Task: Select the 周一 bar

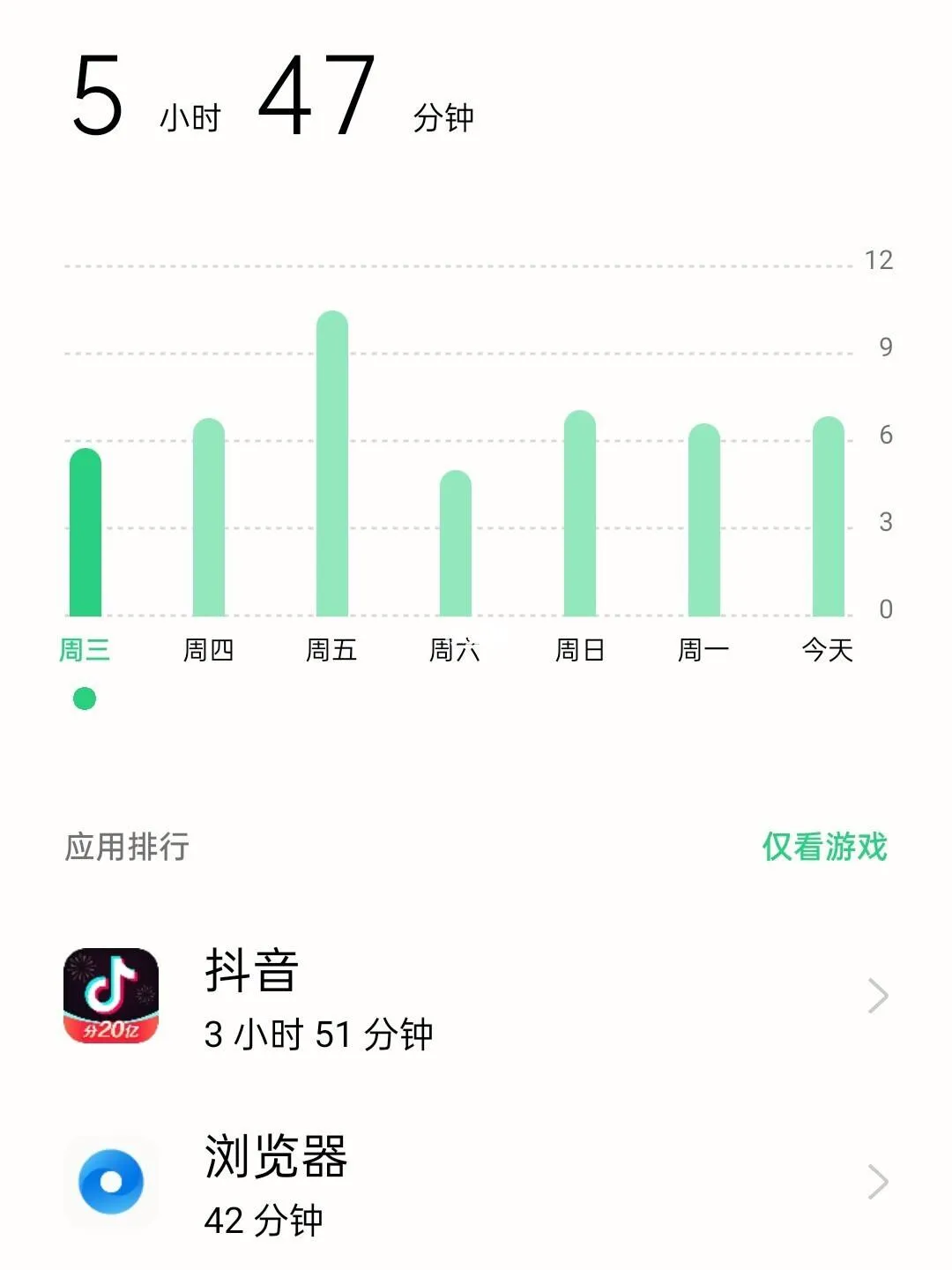Action: click(703, 520)
